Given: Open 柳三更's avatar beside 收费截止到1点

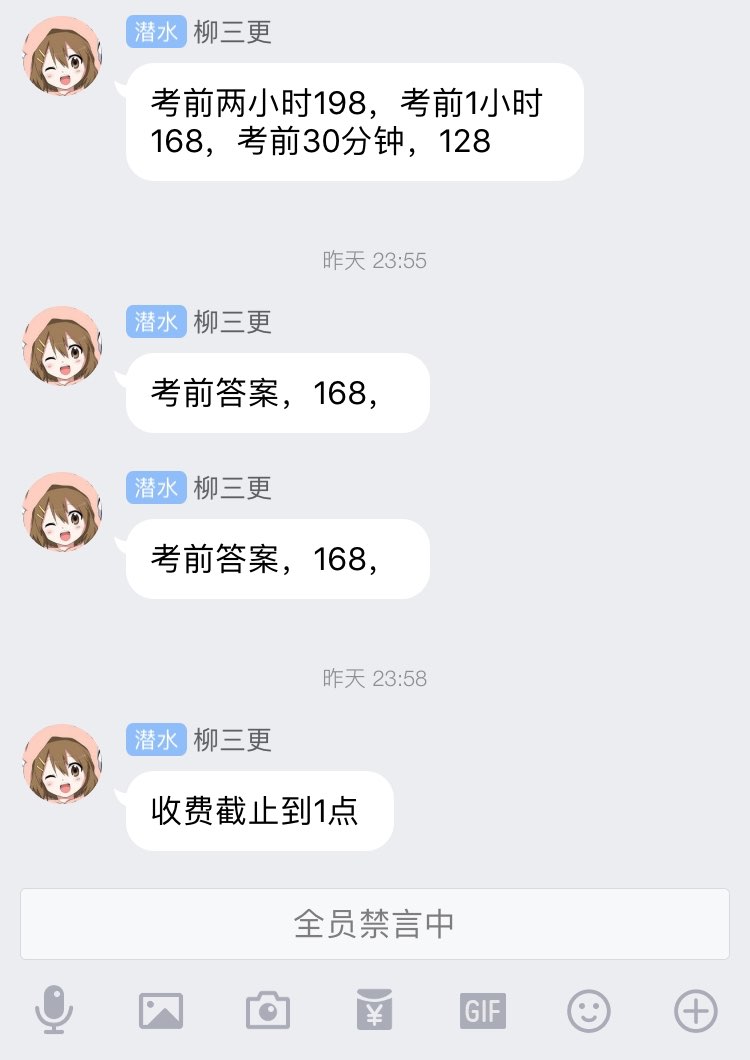Looking at the screenshot, I should pyautogui.click(x=62, y=764).
